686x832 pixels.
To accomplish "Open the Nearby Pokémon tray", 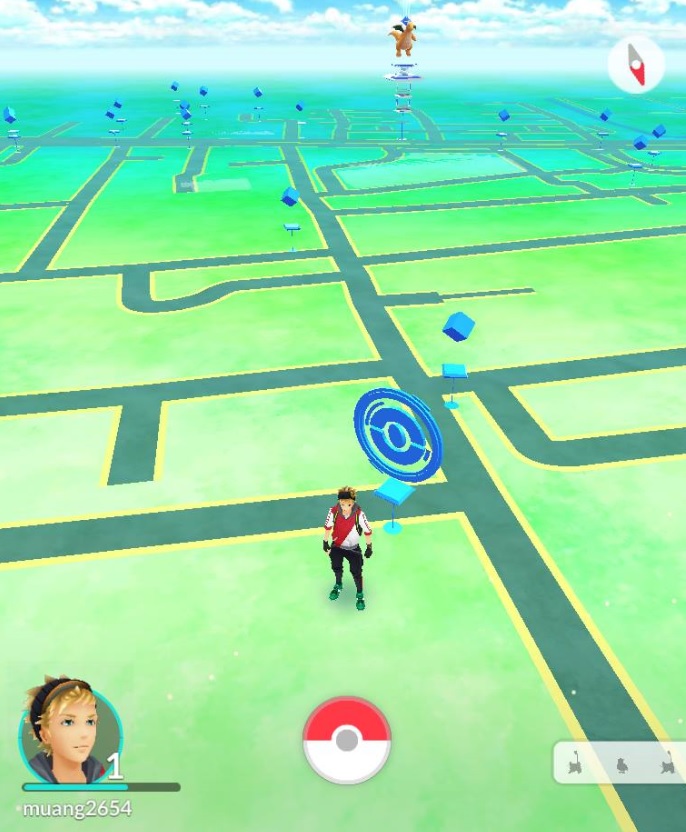I will coord(621,762).
